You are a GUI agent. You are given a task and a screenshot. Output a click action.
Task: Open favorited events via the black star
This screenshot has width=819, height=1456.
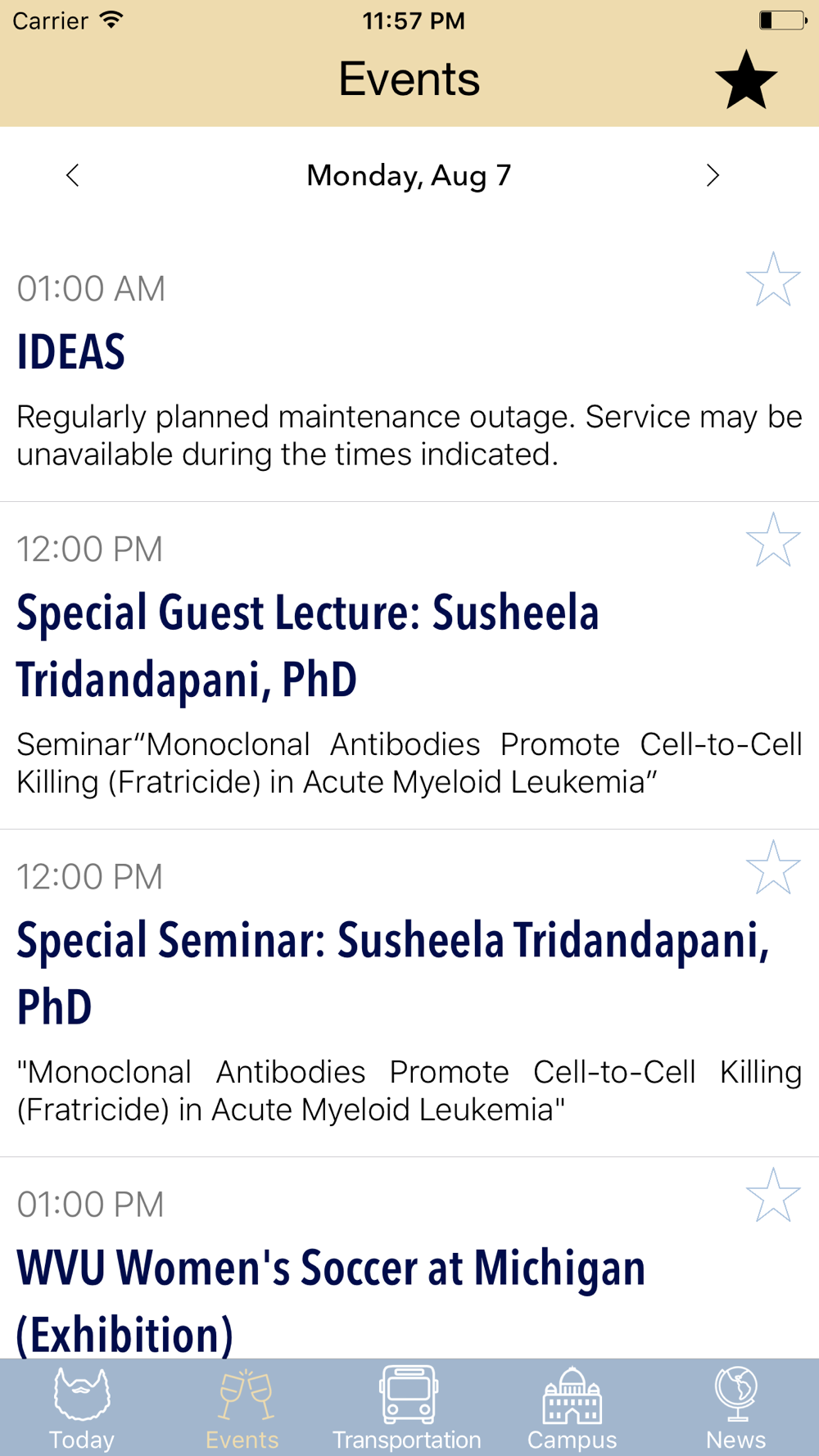[745, 80]
